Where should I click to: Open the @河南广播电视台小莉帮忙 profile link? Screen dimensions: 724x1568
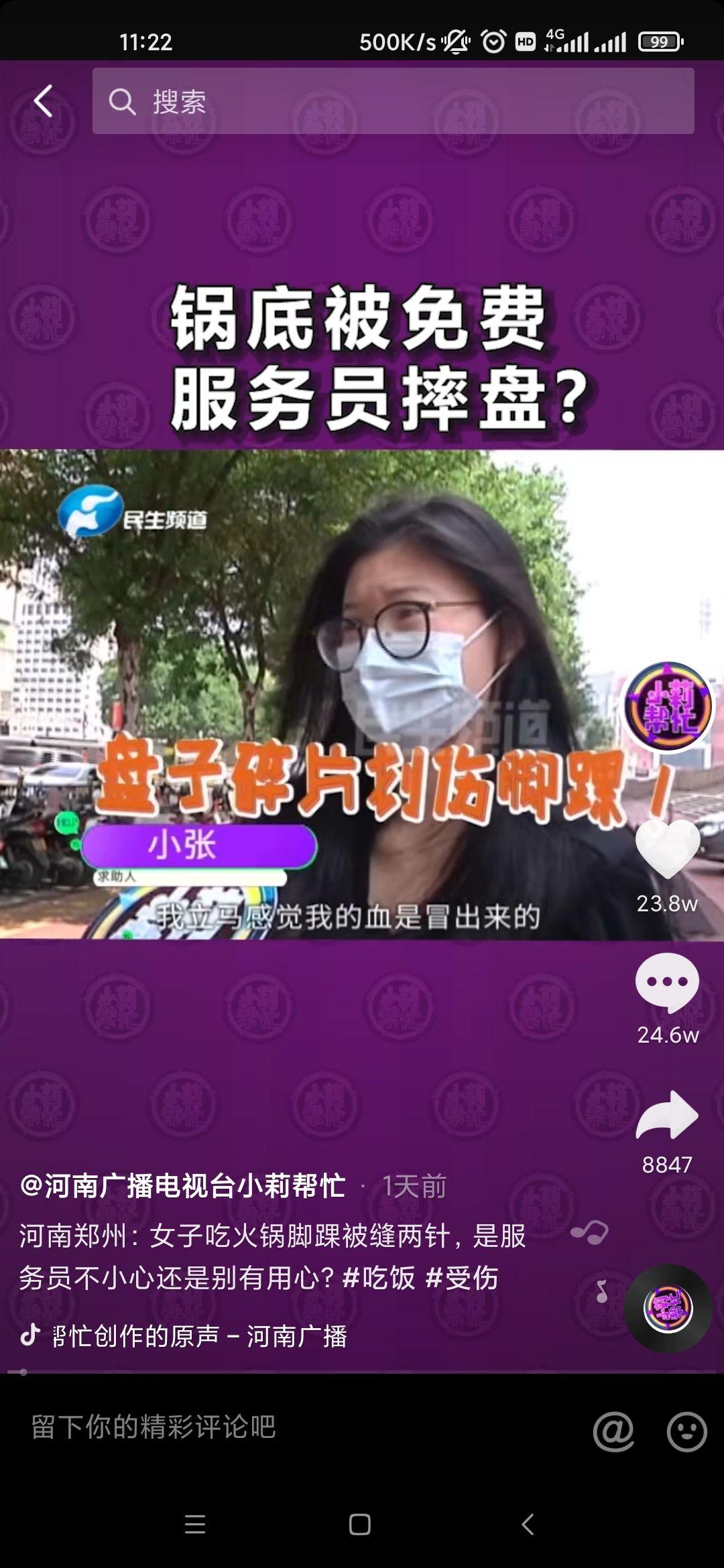(x=182, y=1186)
